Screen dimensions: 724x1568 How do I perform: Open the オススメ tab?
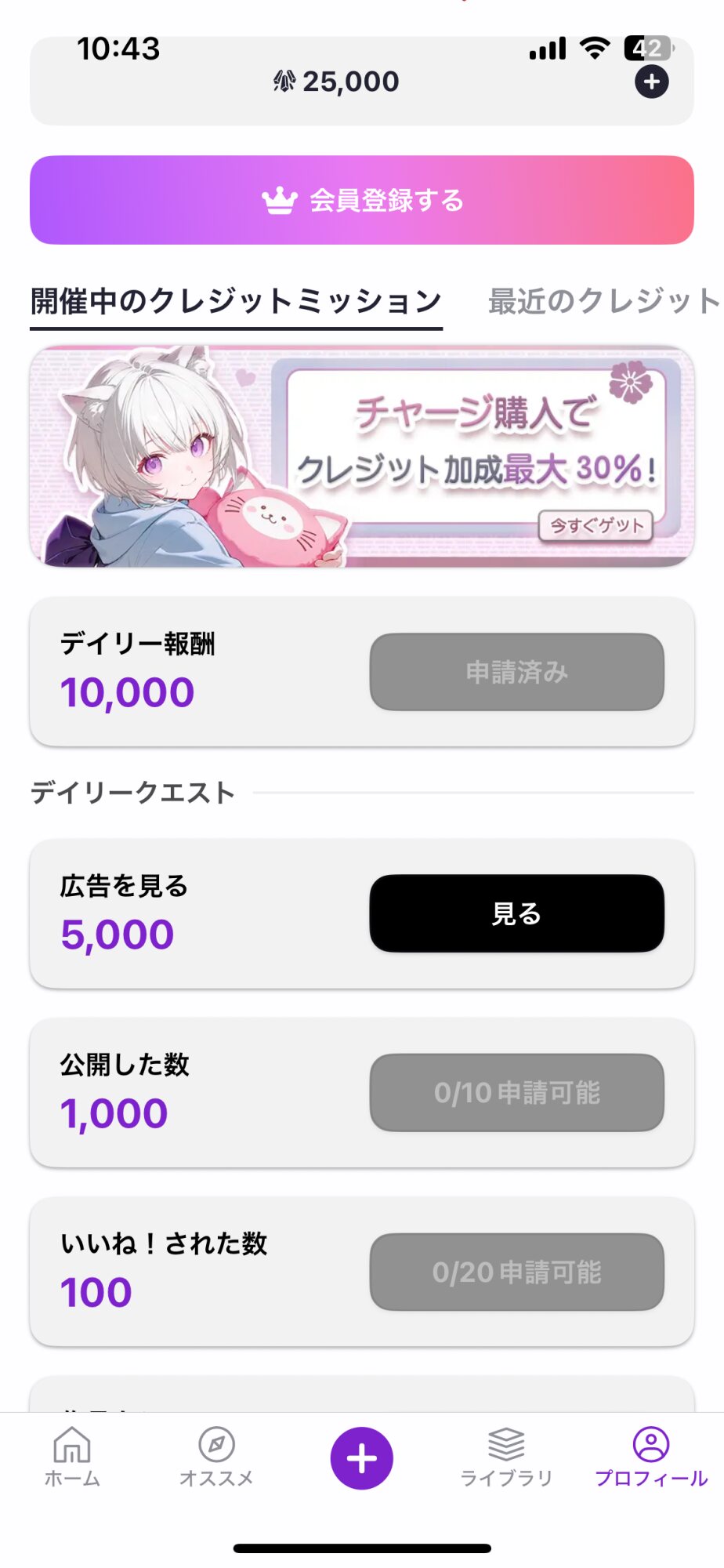[x=217, y=1457]
